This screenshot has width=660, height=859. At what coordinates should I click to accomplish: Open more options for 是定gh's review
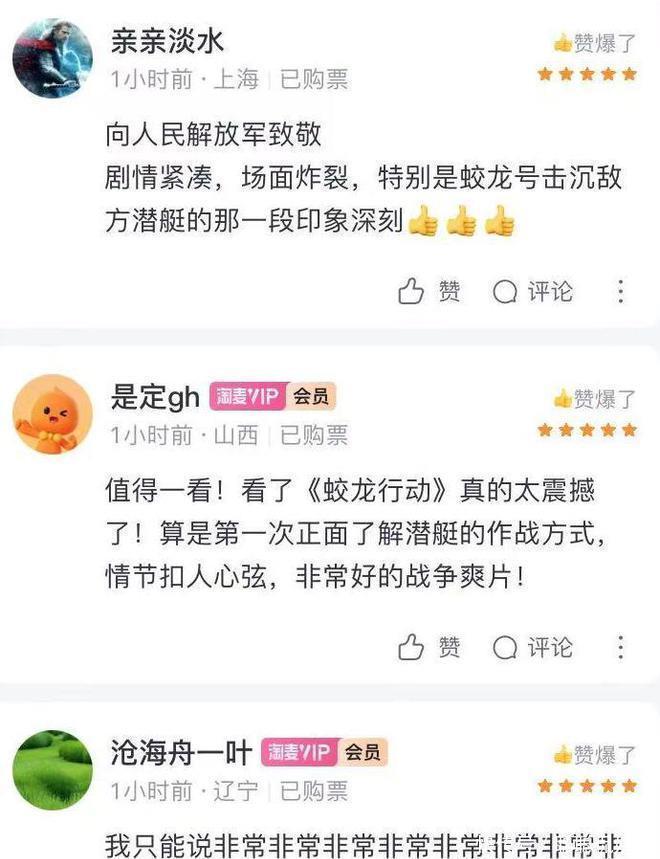click(621, 648)
